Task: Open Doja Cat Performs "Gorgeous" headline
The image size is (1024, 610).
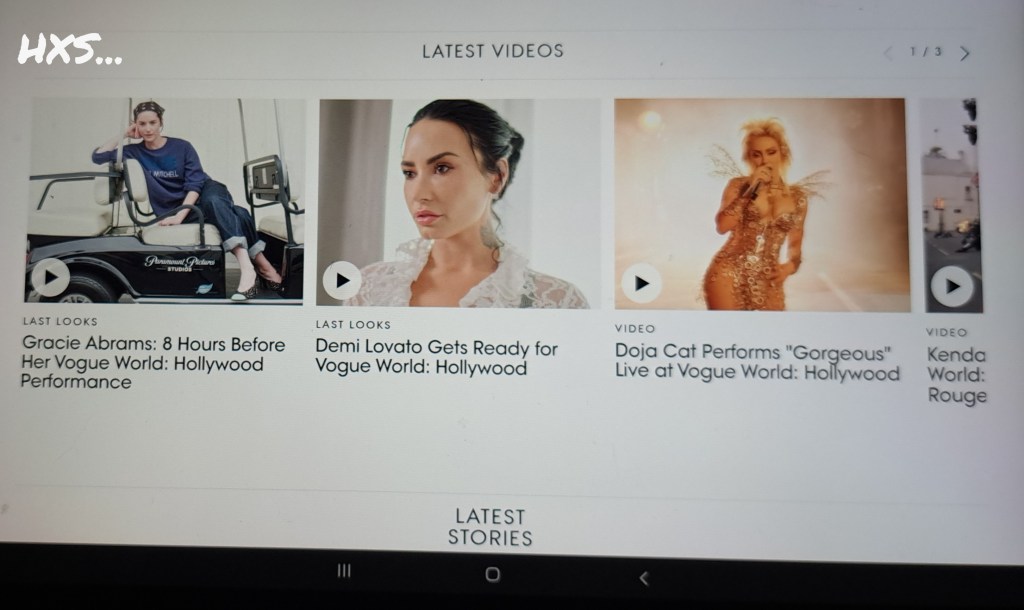Action: [757, 363]
